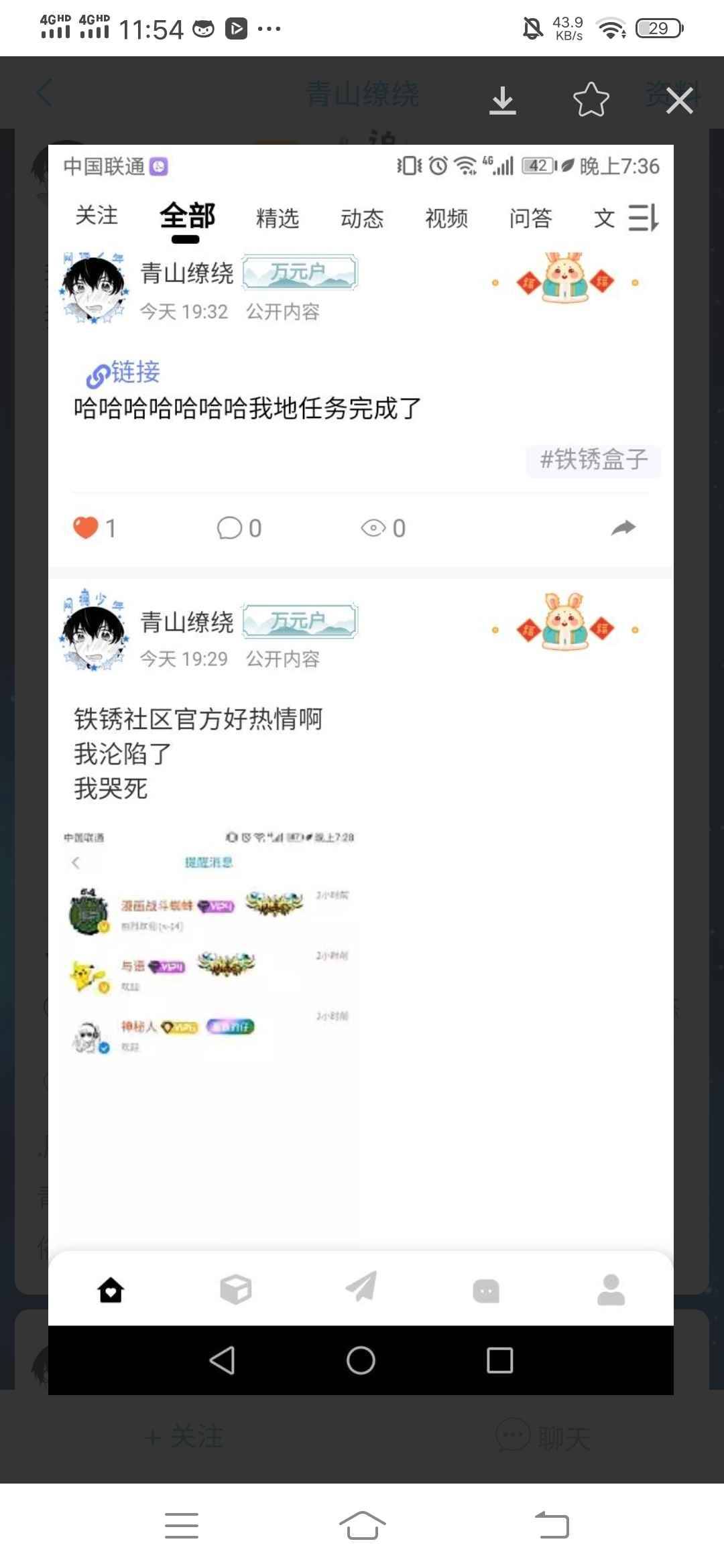Close the image viewer
724x1568 pixels.
[679, 101]
